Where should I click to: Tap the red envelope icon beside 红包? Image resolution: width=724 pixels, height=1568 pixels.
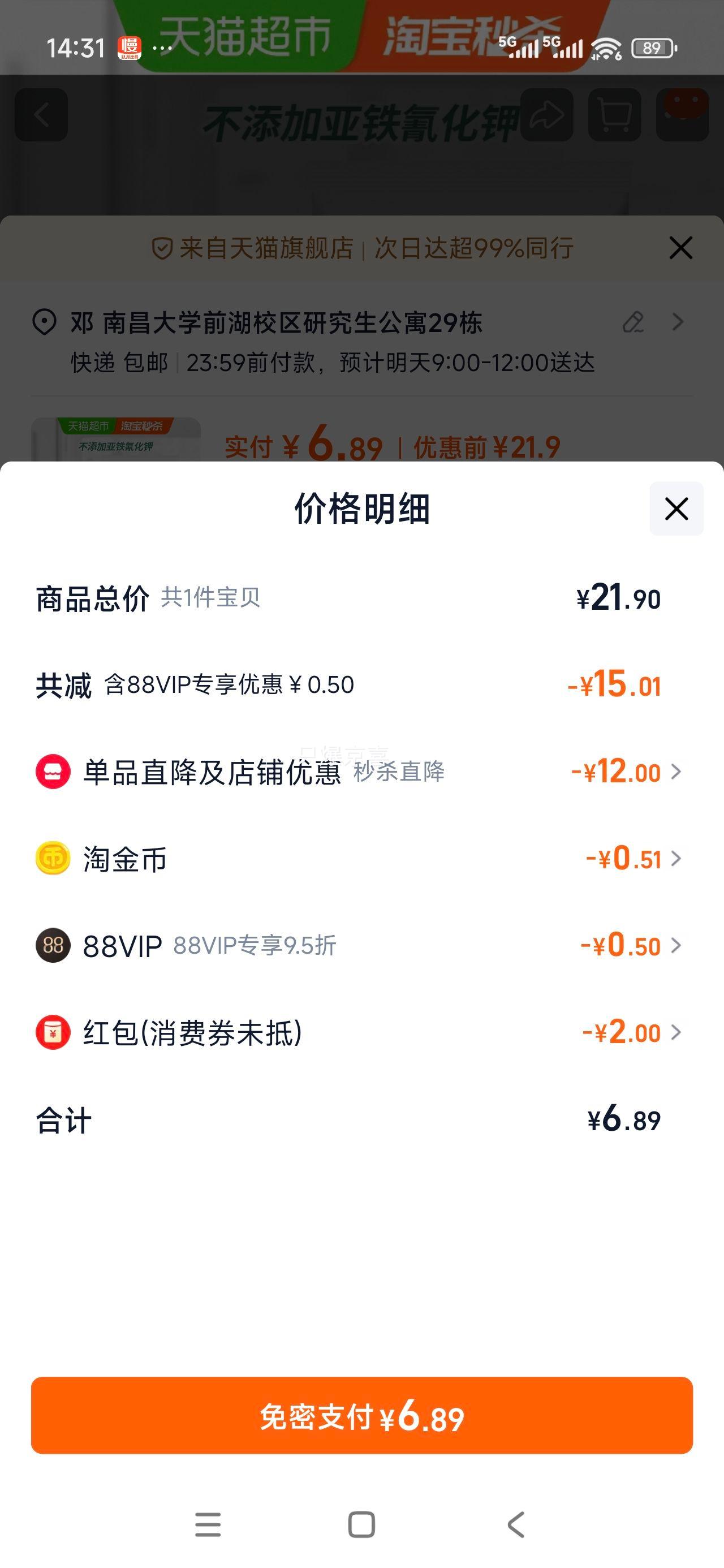pyautogui.click(x=53, y=1032)
